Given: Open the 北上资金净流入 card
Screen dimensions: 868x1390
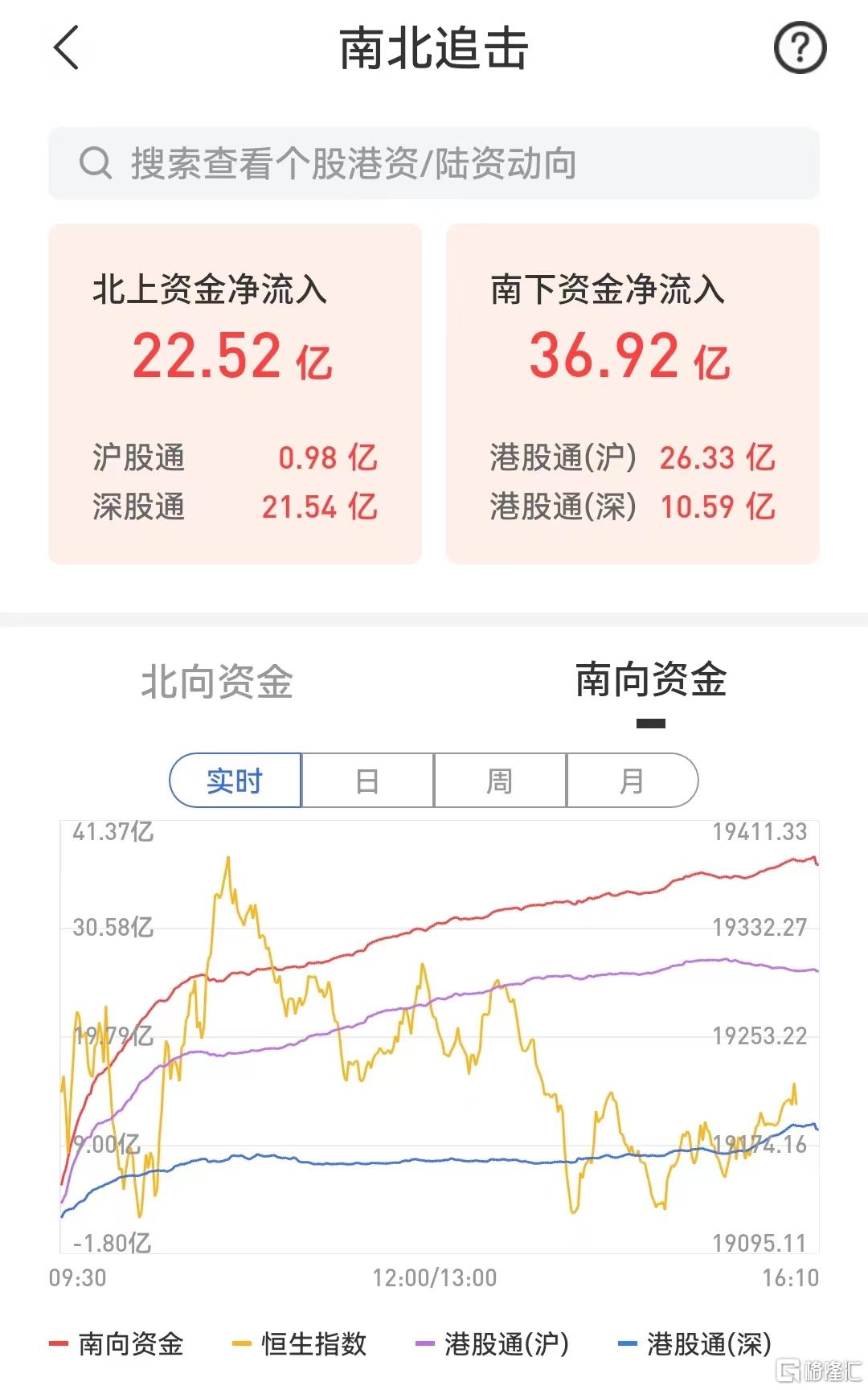Looking at the screenshot, I should click(x=235, y=394).
